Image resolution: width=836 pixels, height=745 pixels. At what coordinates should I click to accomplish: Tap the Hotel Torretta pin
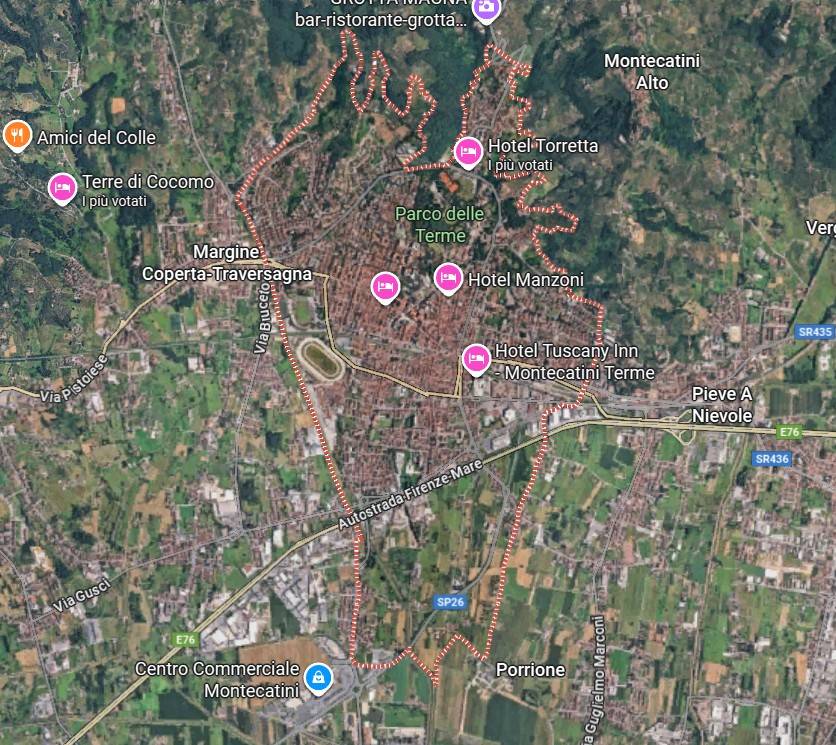[468, 152]
